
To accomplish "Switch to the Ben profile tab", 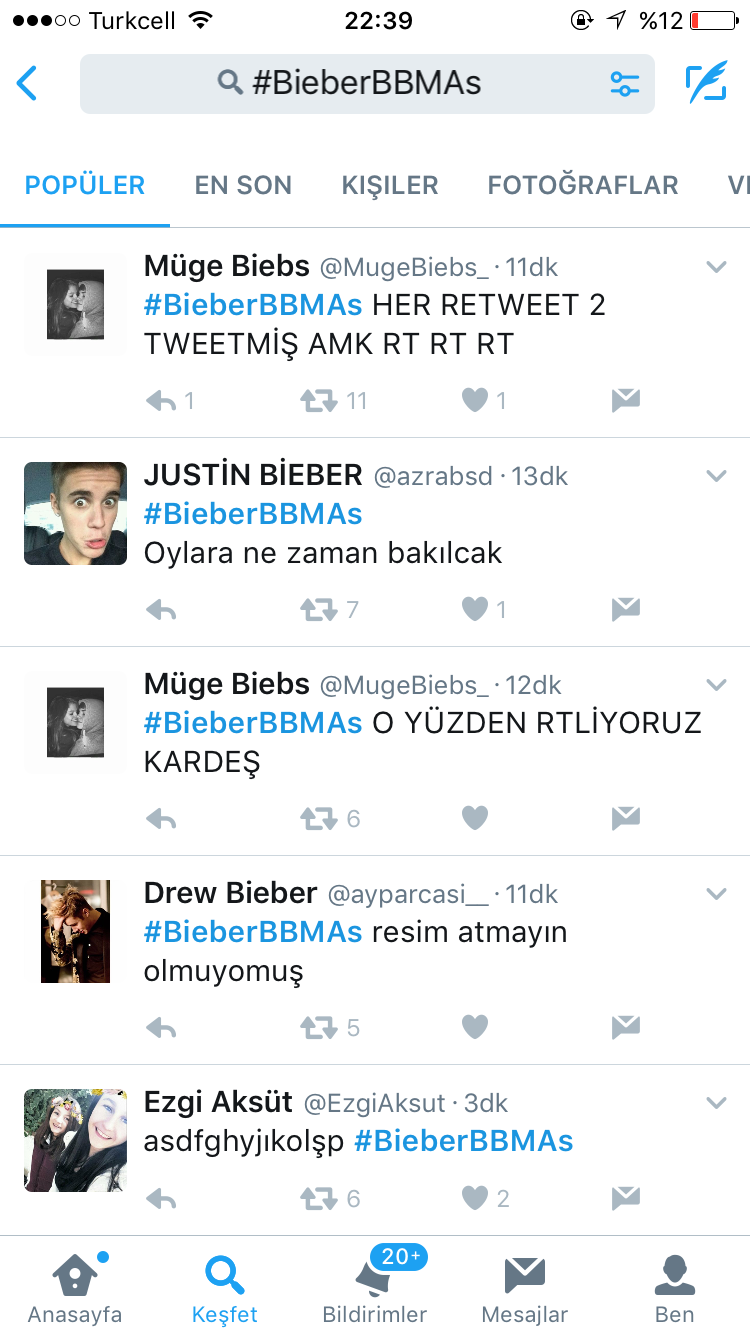I will pos(675,1288).
